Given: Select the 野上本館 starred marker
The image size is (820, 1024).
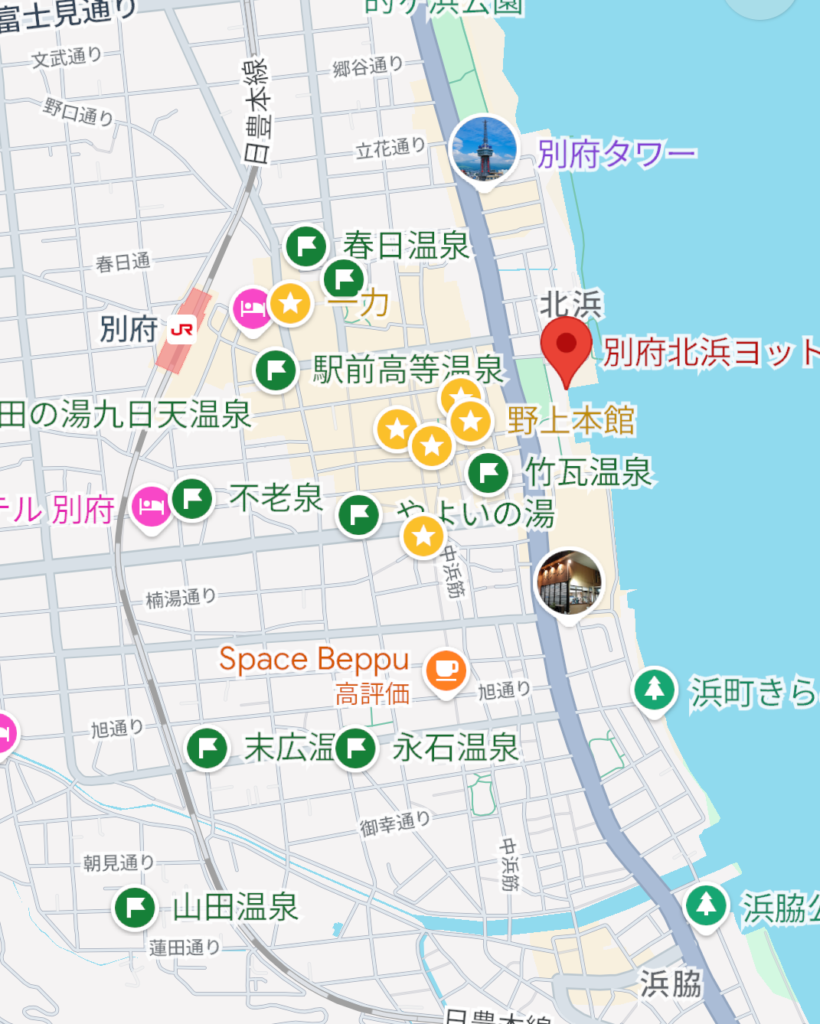Looking at the screenshot, I should 470,421.
